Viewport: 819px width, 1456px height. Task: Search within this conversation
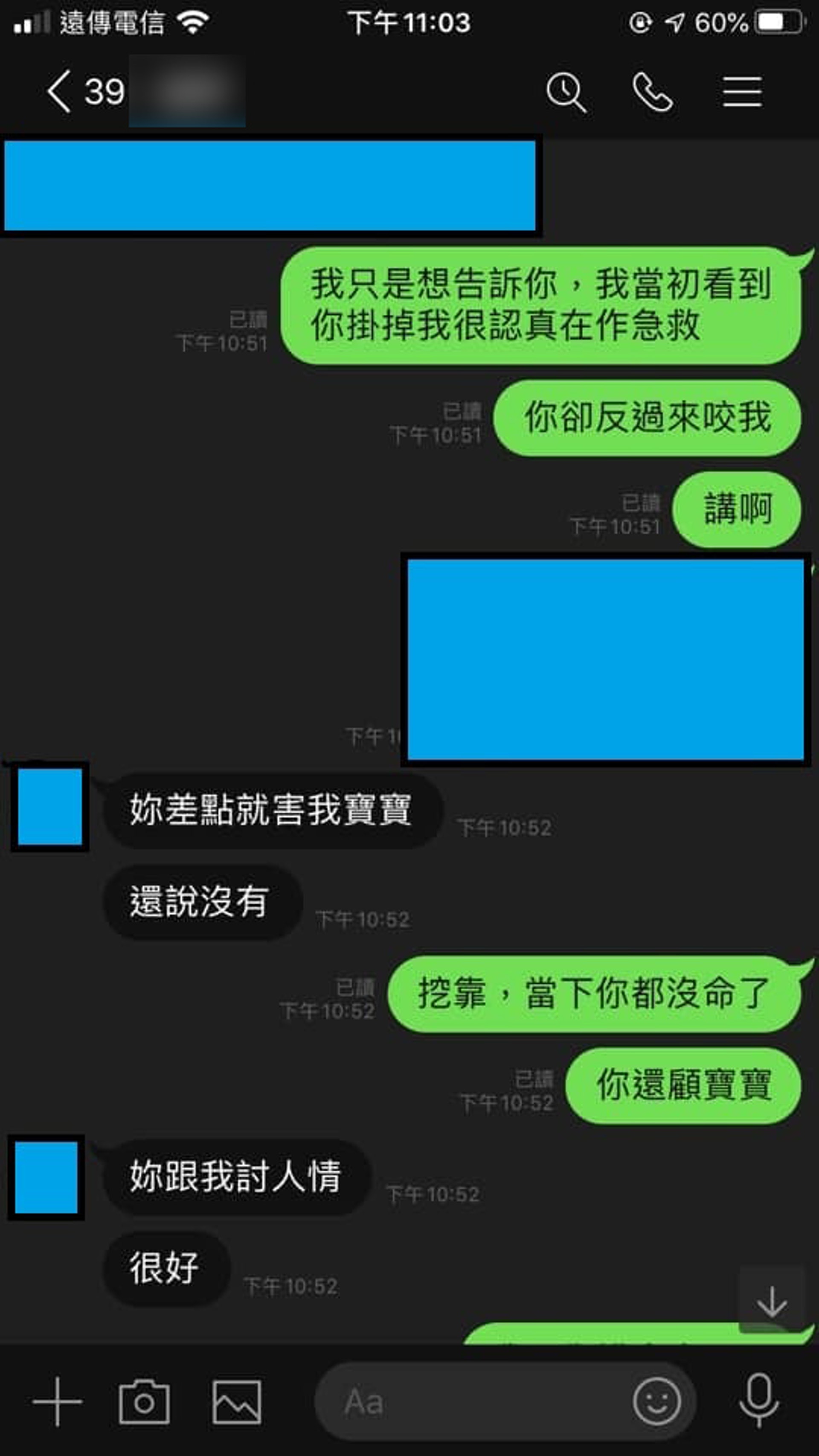pos(566,92)
